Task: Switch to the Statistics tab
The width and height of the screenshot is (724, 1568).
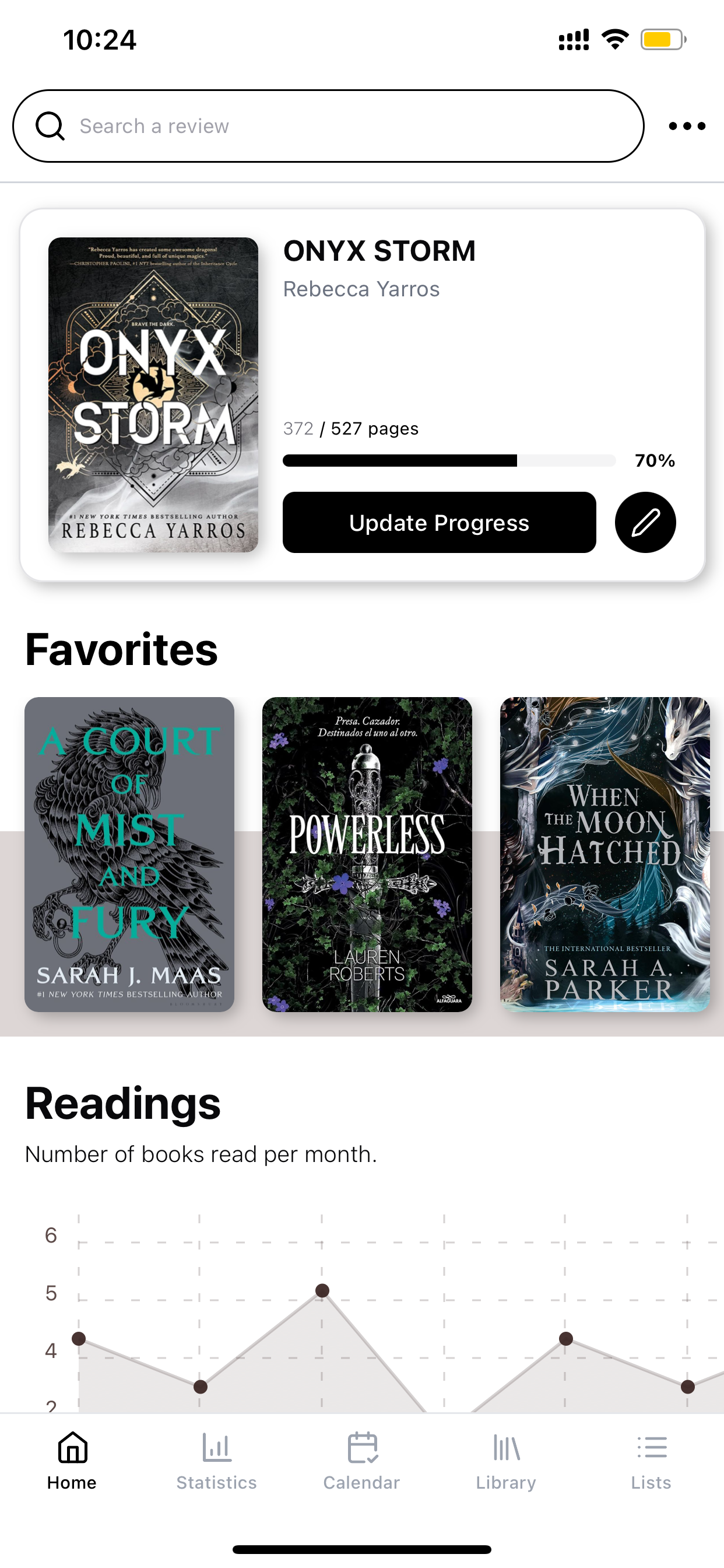Action: coord(217,1461)
